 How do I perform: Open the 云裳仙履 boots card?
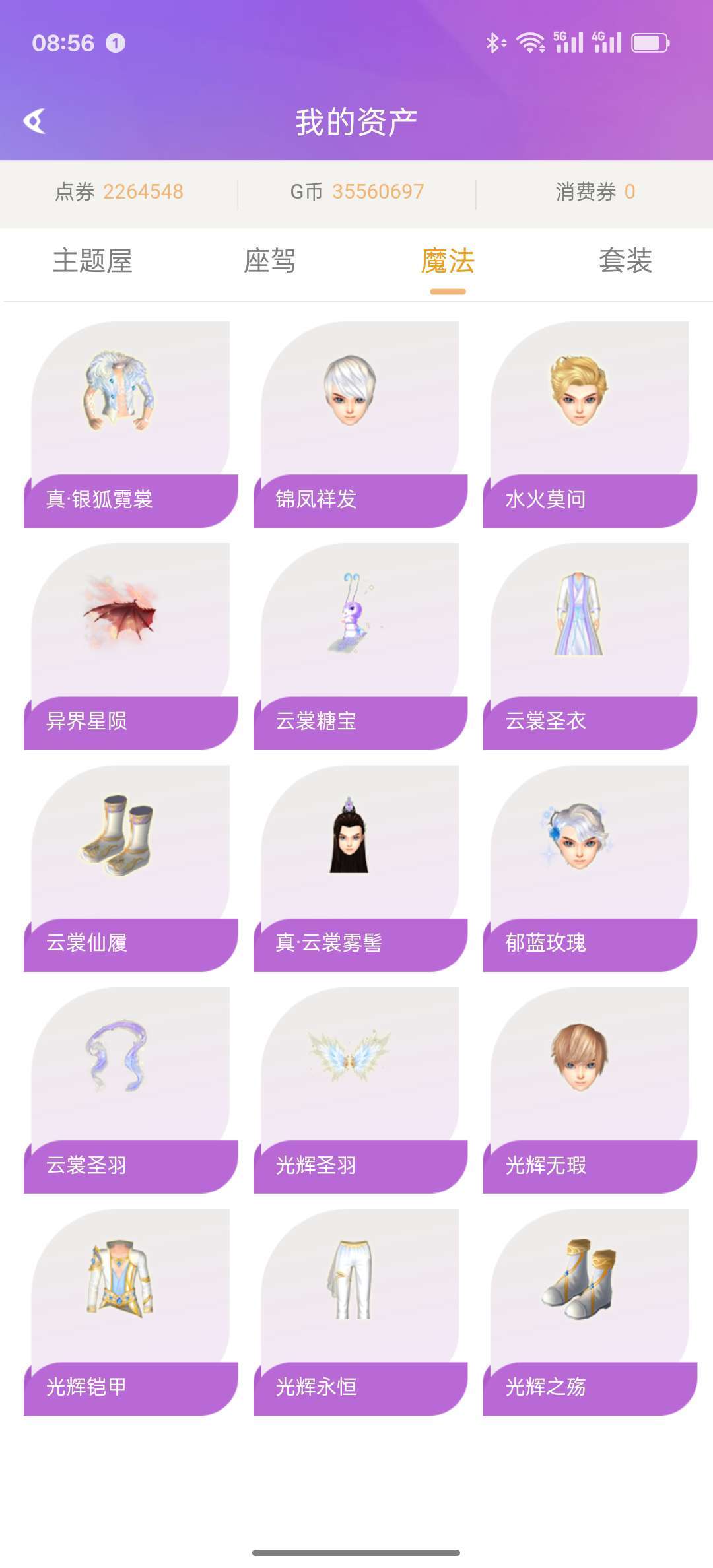(131, 868)
